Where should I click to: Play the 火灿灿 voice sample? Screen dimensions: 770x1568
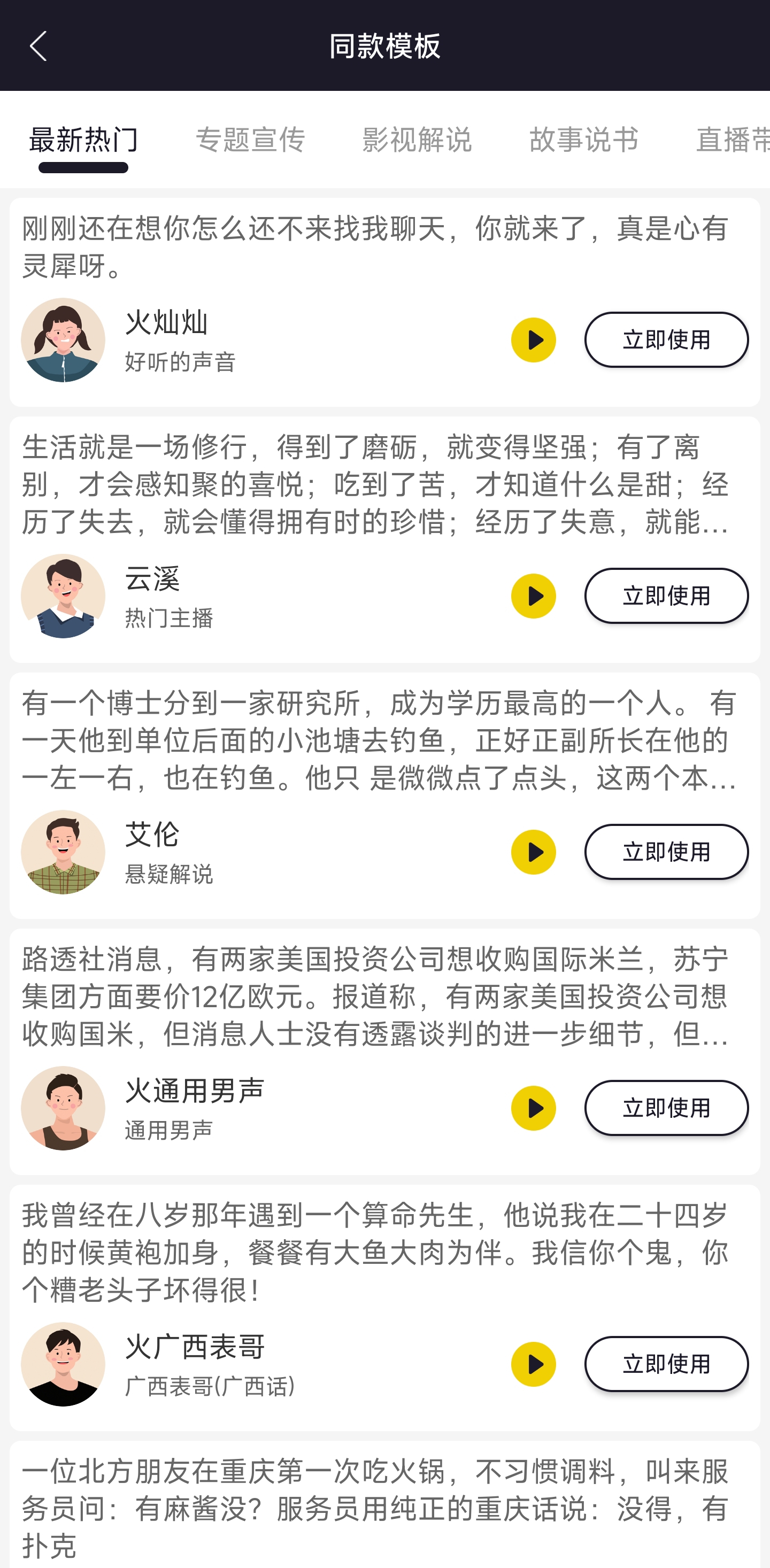[533, 339]
